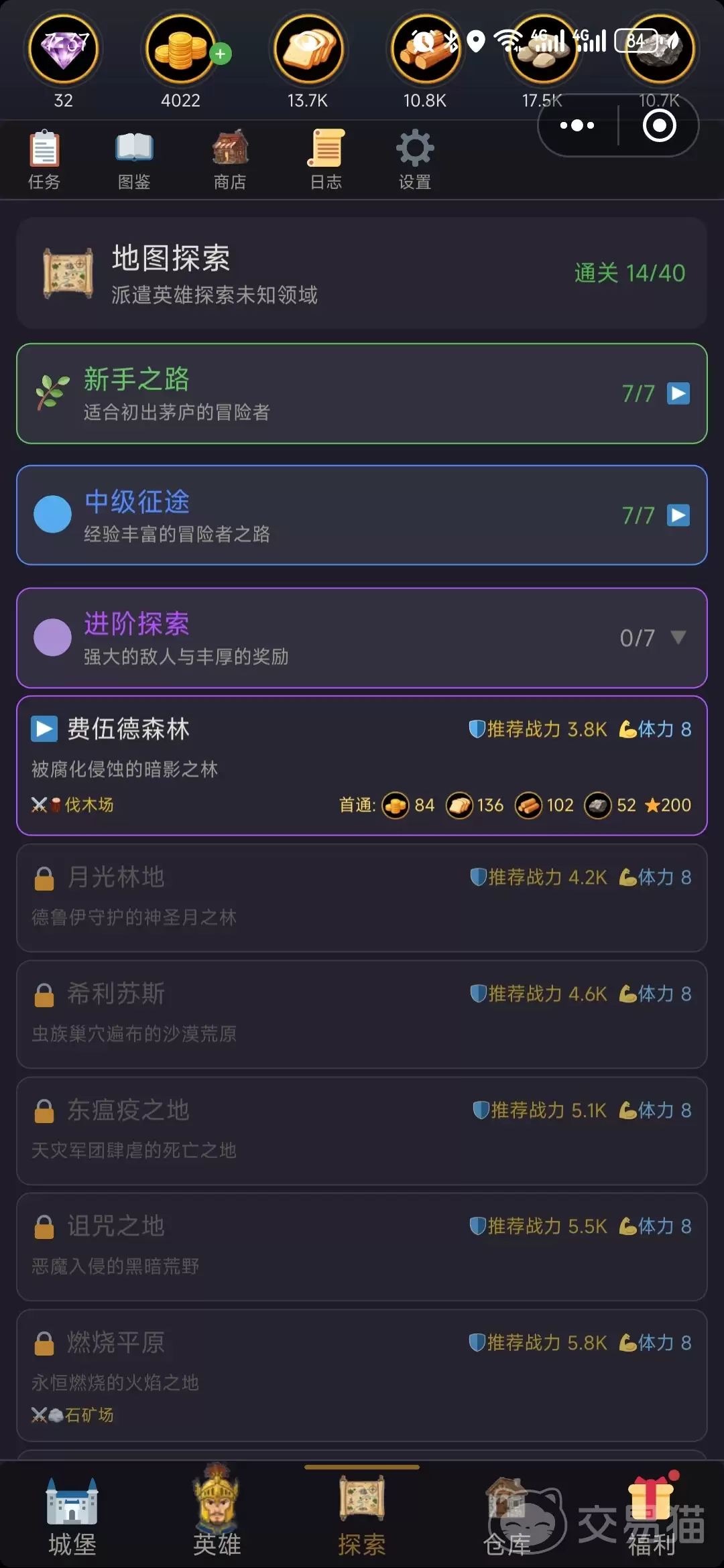View the 日志 log

326,161
